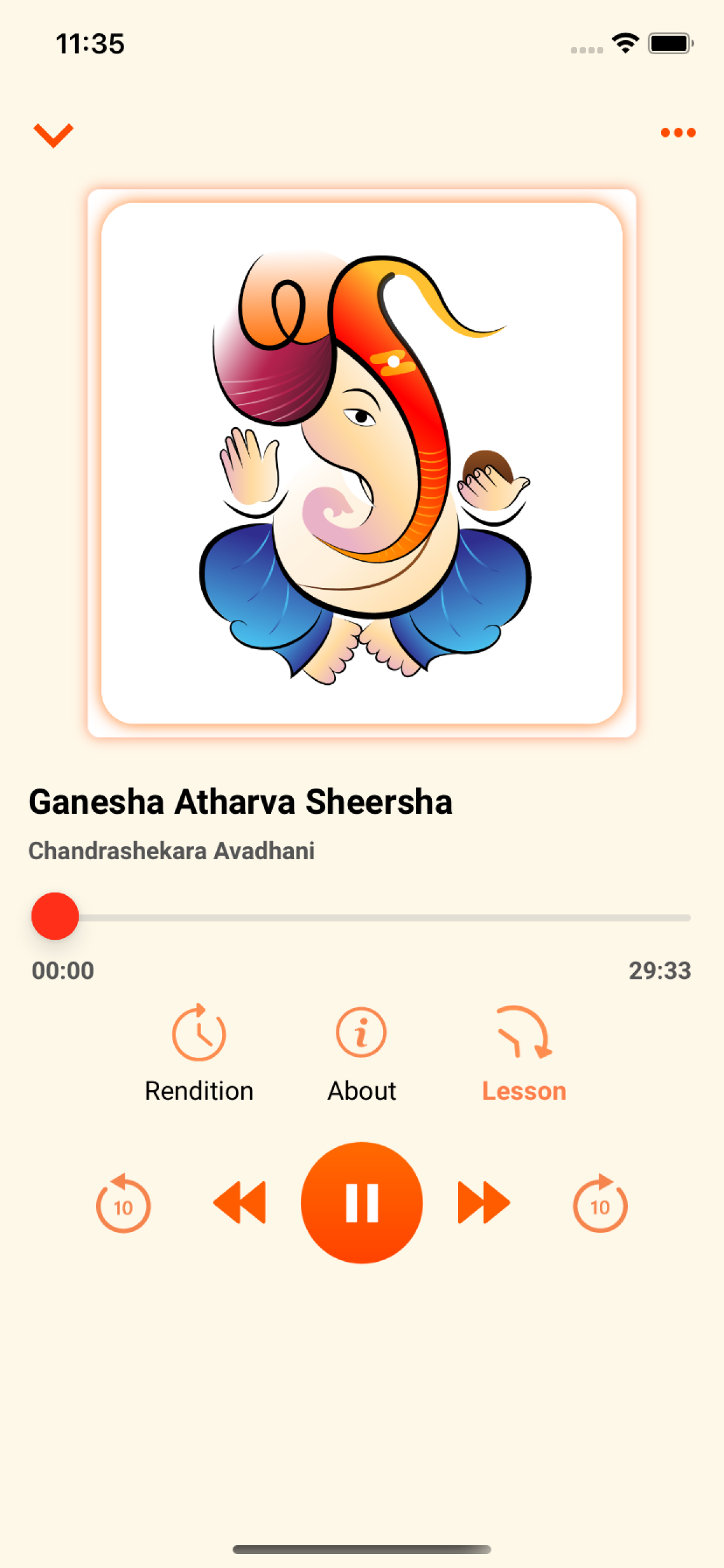Switch to the Rendition mode
The height and width of the screenshot is (1568, 724).
[x=199, y=1053]
